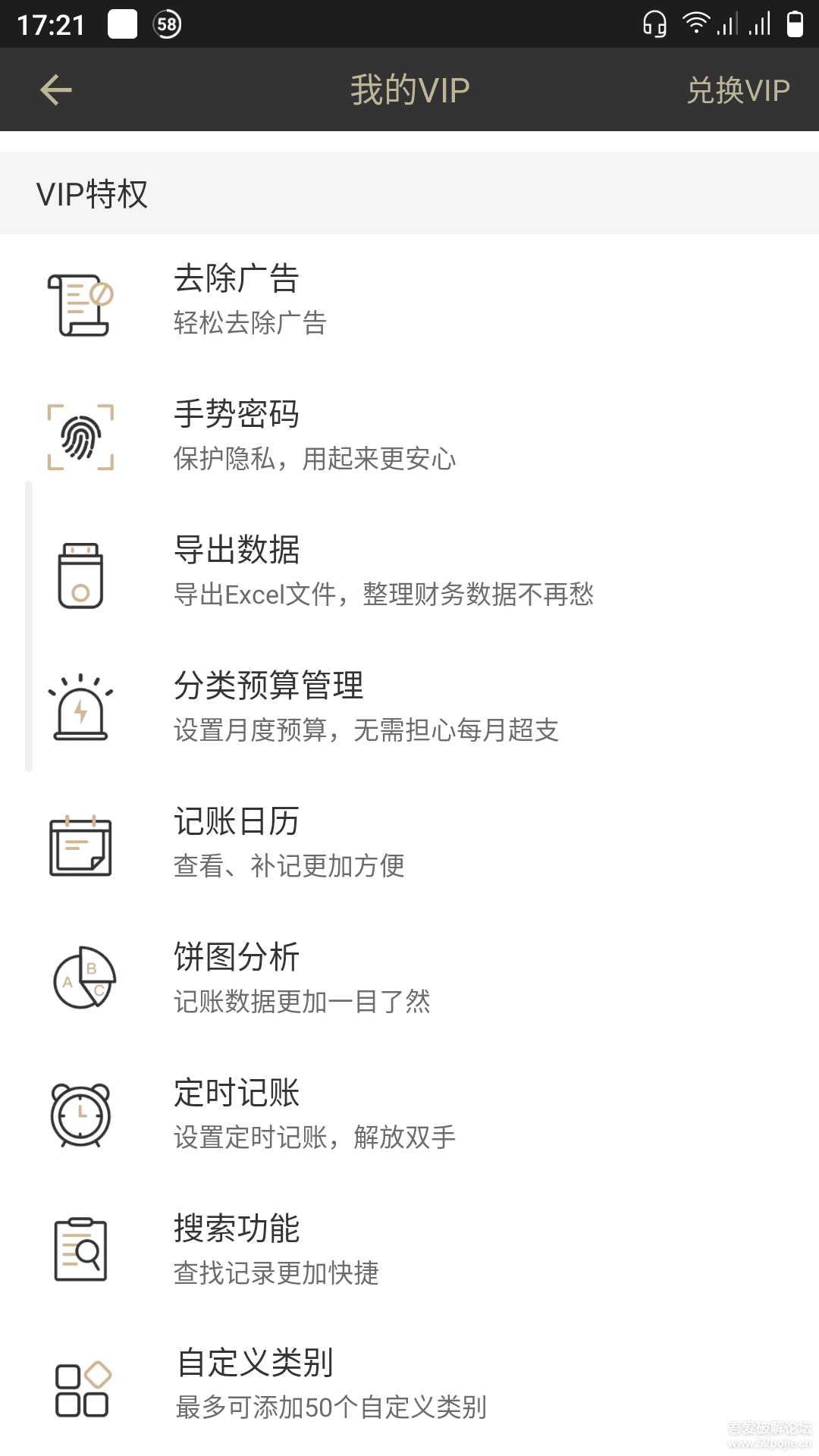Click the ad removal scroll icon

[81, 302]
